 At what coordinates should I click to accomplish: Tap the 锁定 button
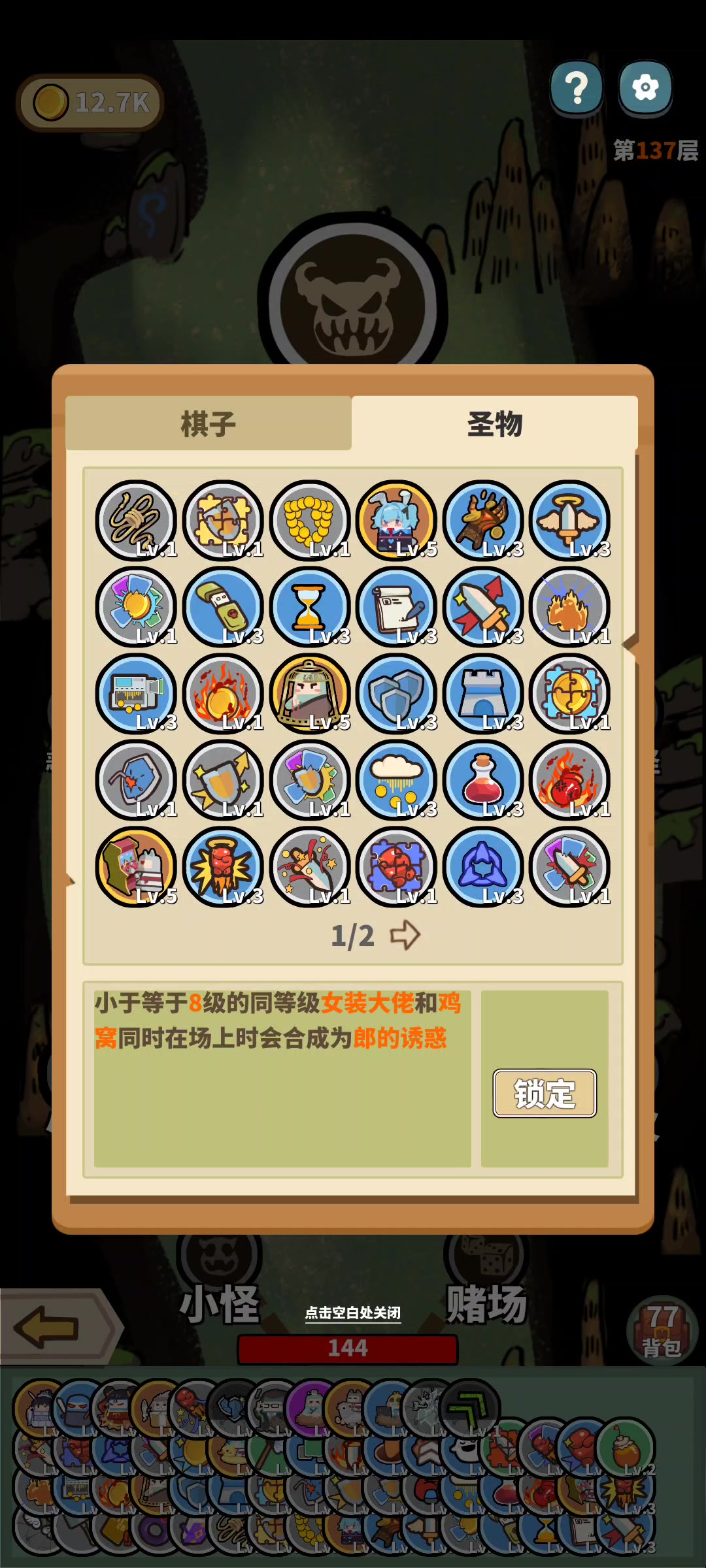coord(544,1093)
